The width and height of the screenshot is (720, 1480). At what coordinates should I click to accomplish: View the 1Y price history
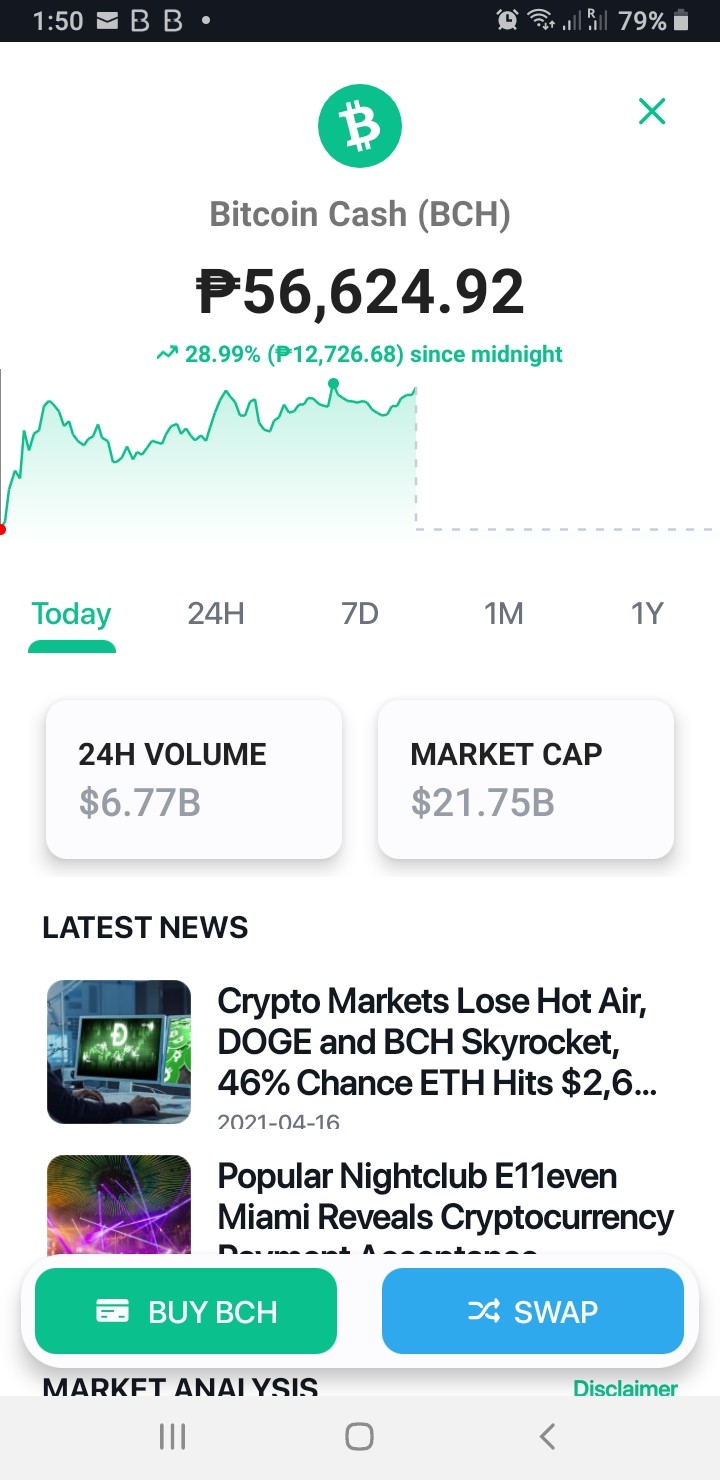coord(647,613)
